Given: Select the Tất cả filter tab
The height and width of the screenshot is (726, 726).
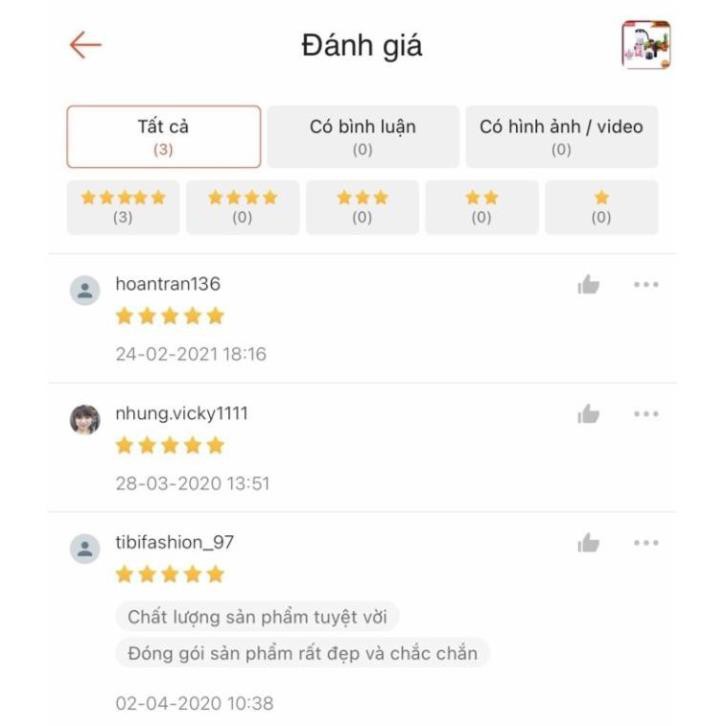Looking at the screenshot, I should point(163,137).
